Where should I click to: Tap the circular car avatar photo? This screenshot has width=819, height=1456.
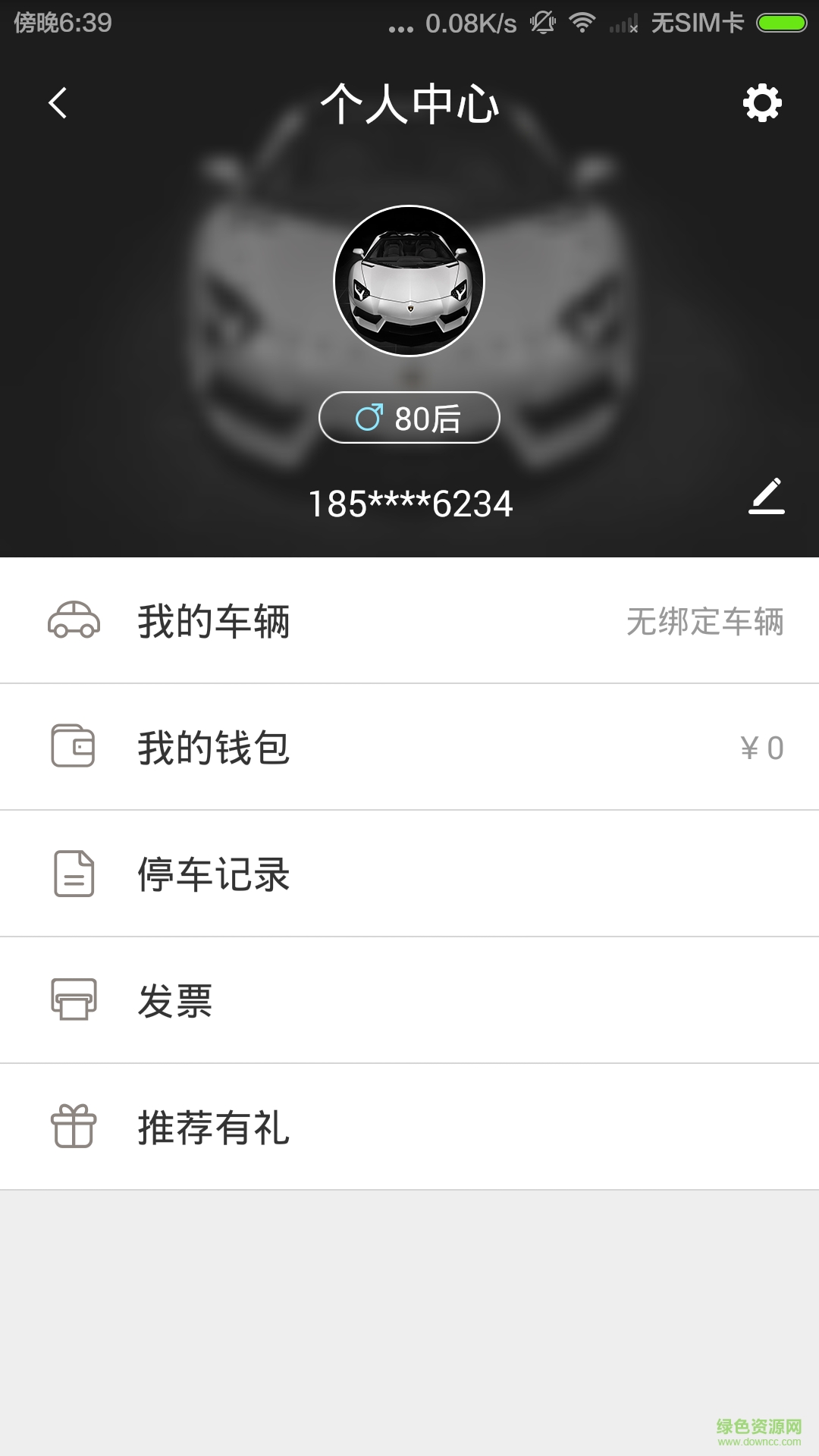tap(409, 280)
